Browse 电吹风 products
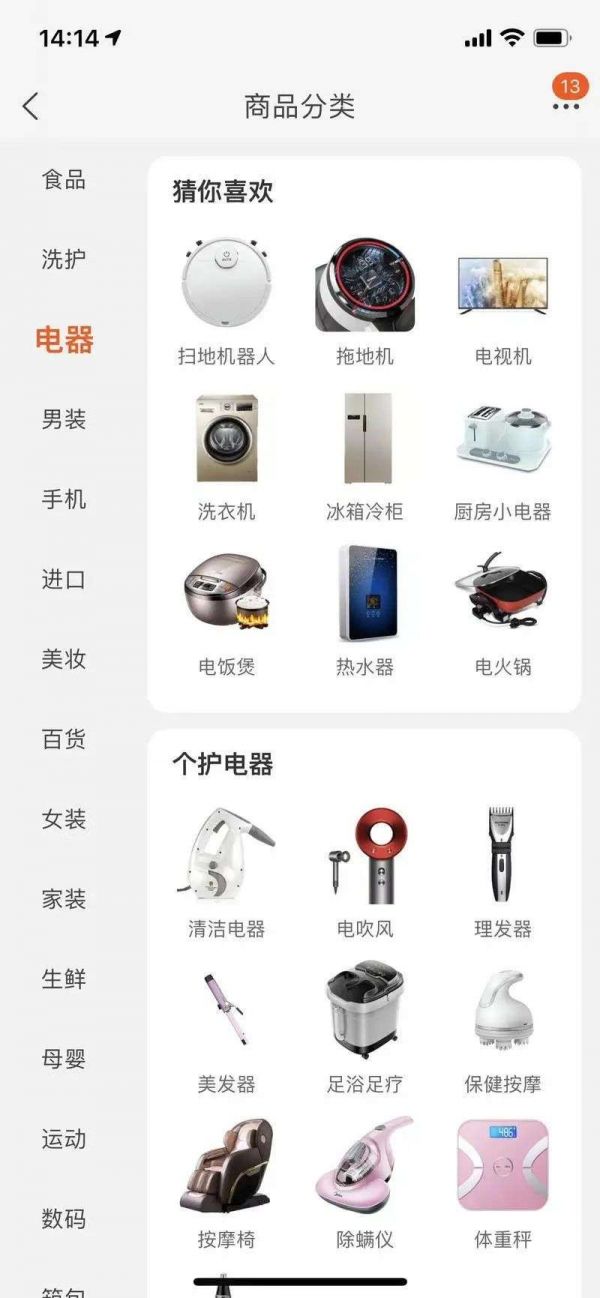The width and height of the screenshot is (600, 1298). coord(365,872)
